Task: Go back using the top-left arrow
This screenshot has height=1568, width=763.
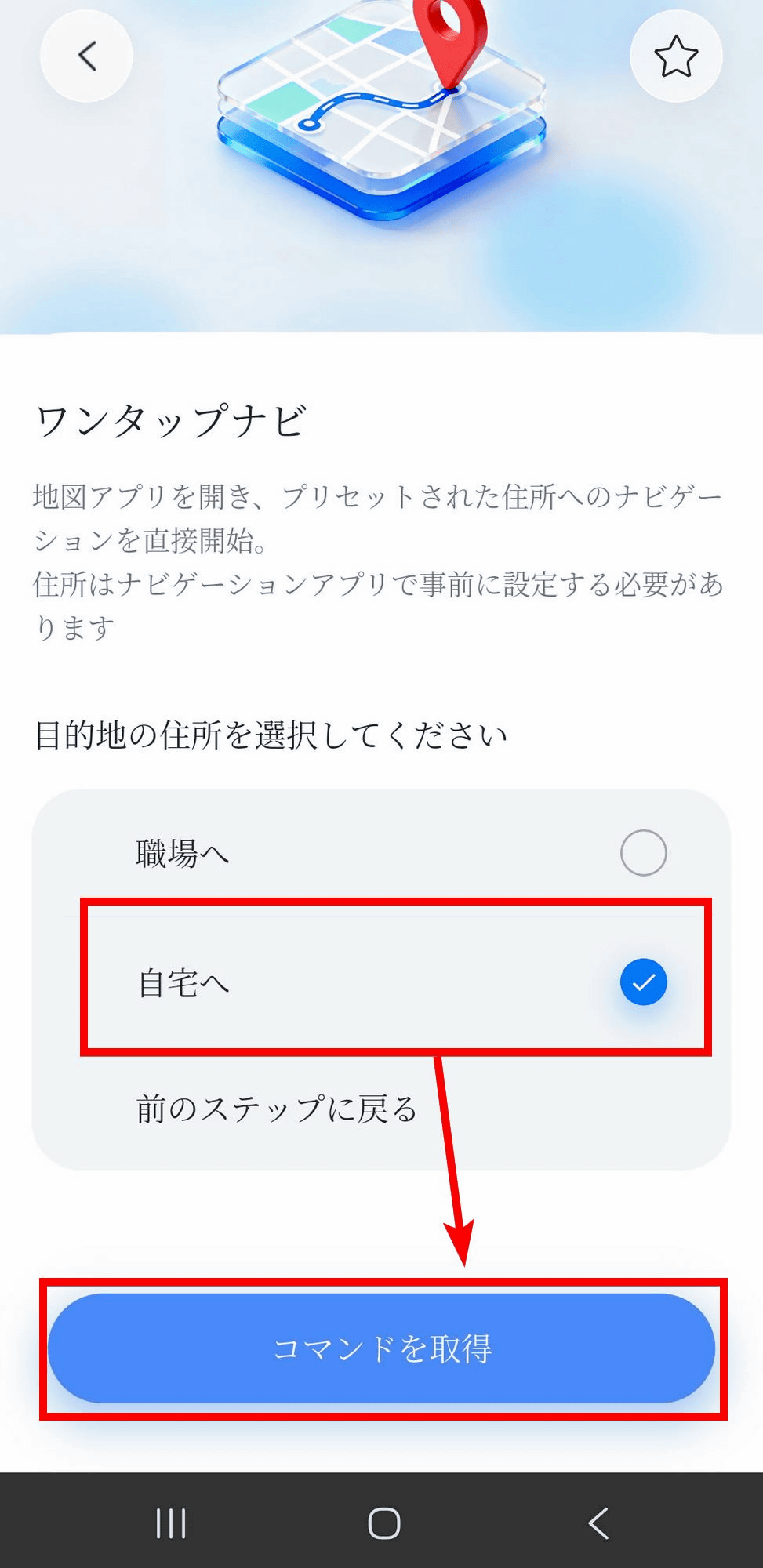Action: pos(86,56)
